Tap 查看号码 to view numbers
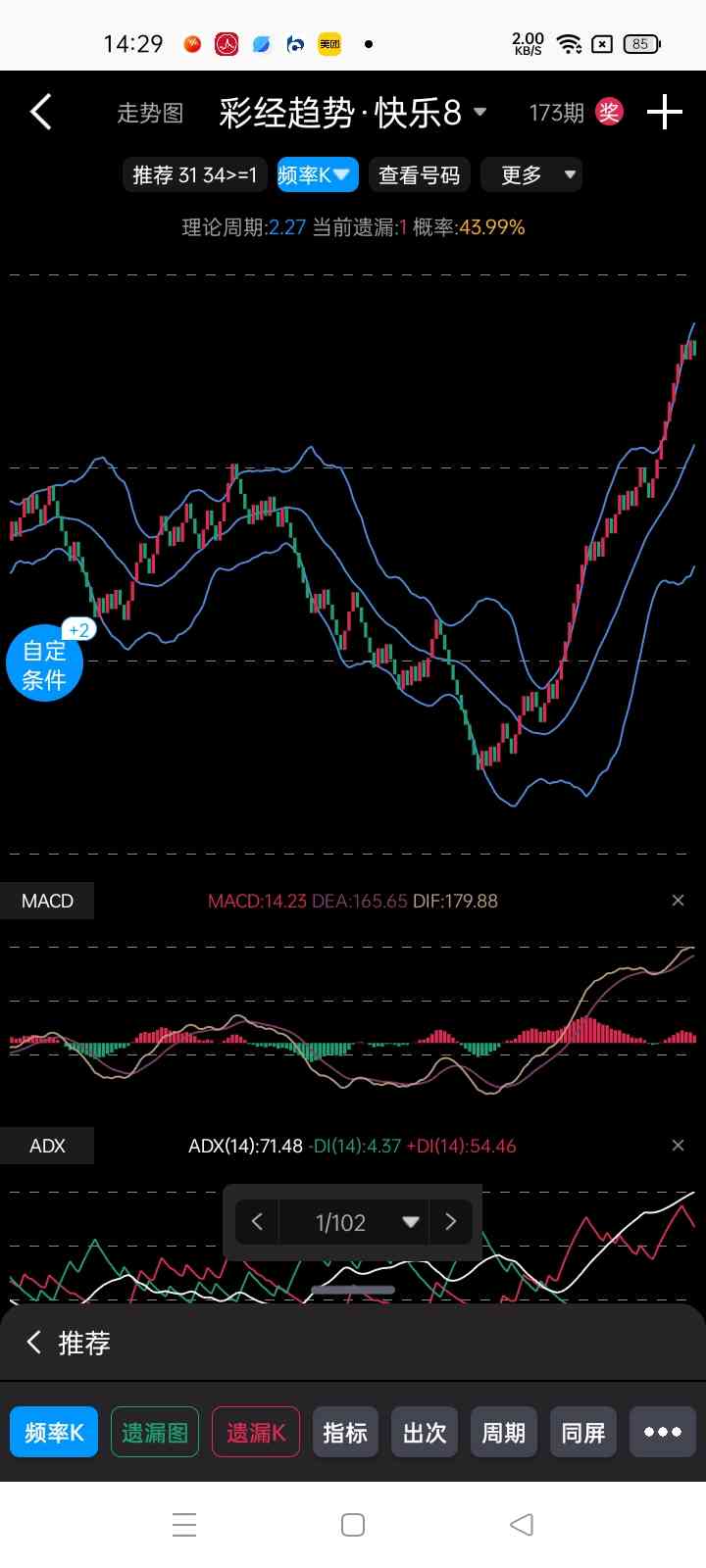 coord(420,175)
